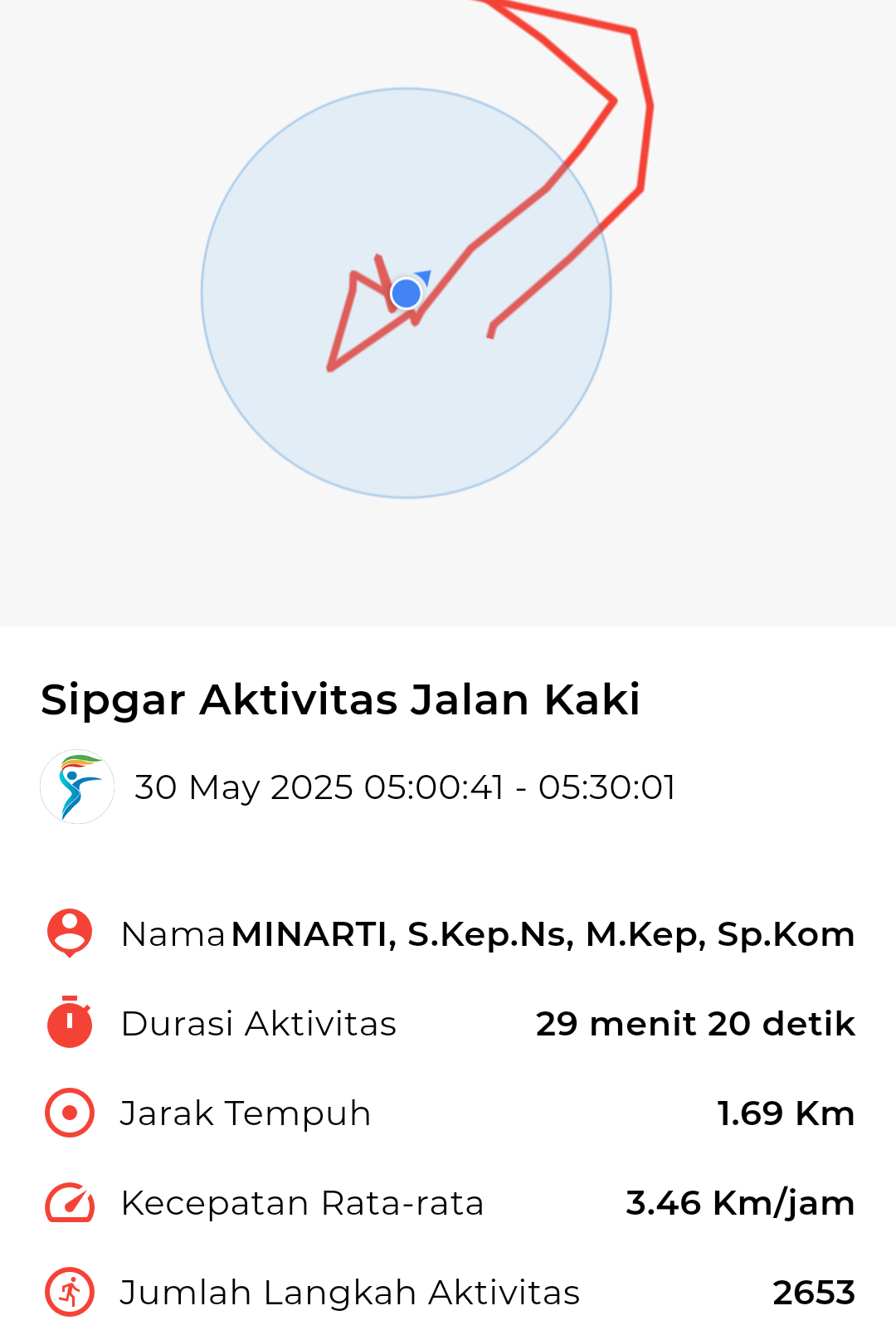The width and height of the screenshot is (896, 1335).
Task: Select the distance value 1.69 Km
Action: (x=785, y=1113)
